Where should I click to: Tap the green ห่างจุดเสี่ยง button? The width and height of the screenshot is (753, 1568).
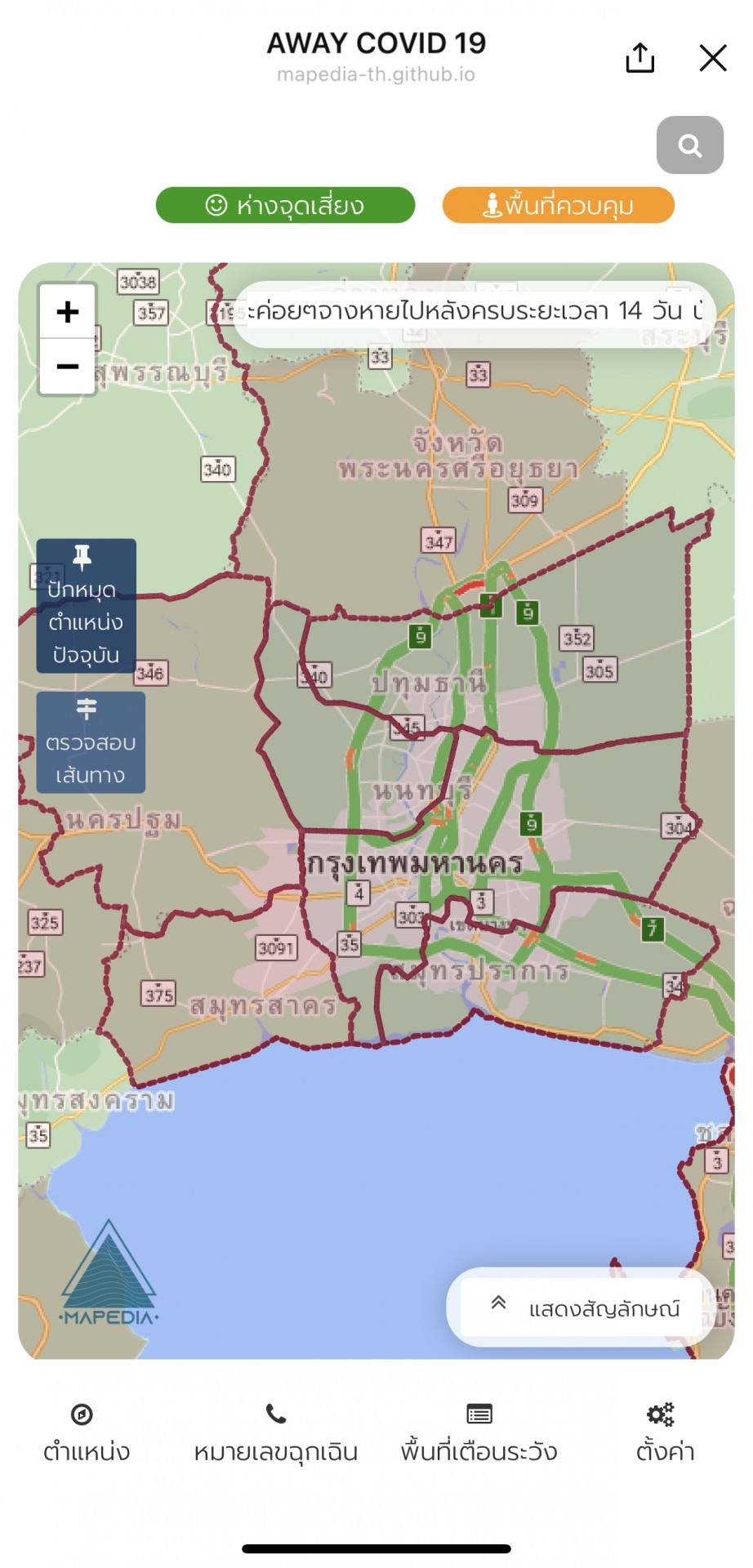tap(285, 205)
